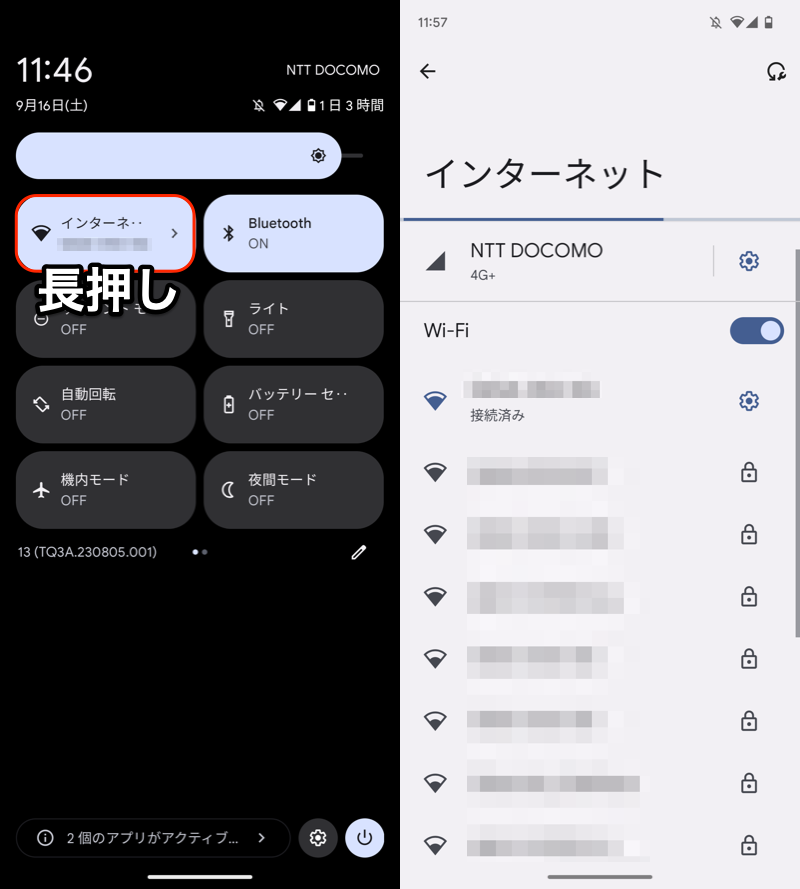Turn off the Bluetooth tile
The height and width of the screenshot is (889, 800).
click(293, 233)
